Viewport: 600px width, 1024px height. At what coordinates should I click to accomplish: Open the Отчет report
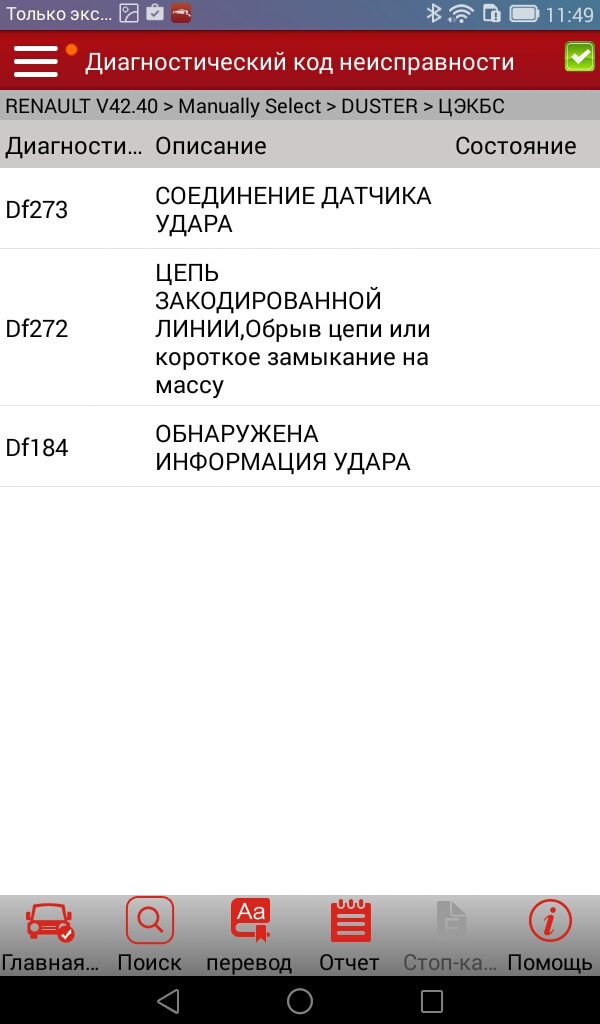[350, 935]
